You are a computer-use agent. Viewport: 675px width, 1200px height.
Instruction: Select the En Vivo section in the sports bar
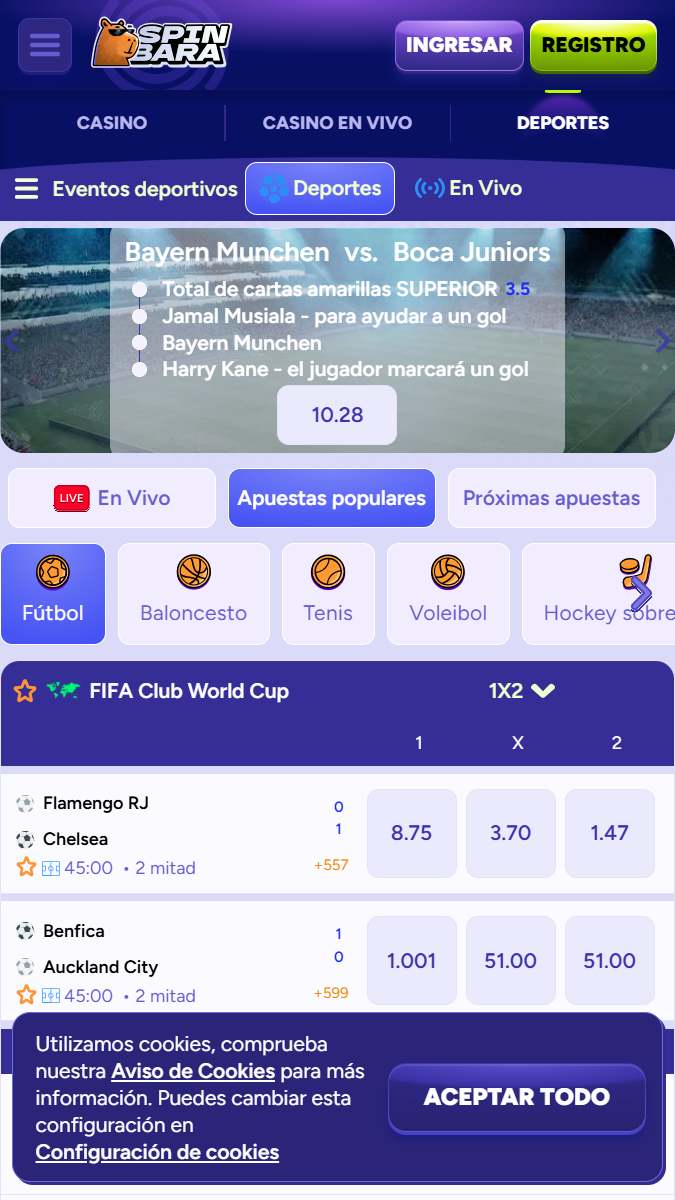click(x=468, y=188)
